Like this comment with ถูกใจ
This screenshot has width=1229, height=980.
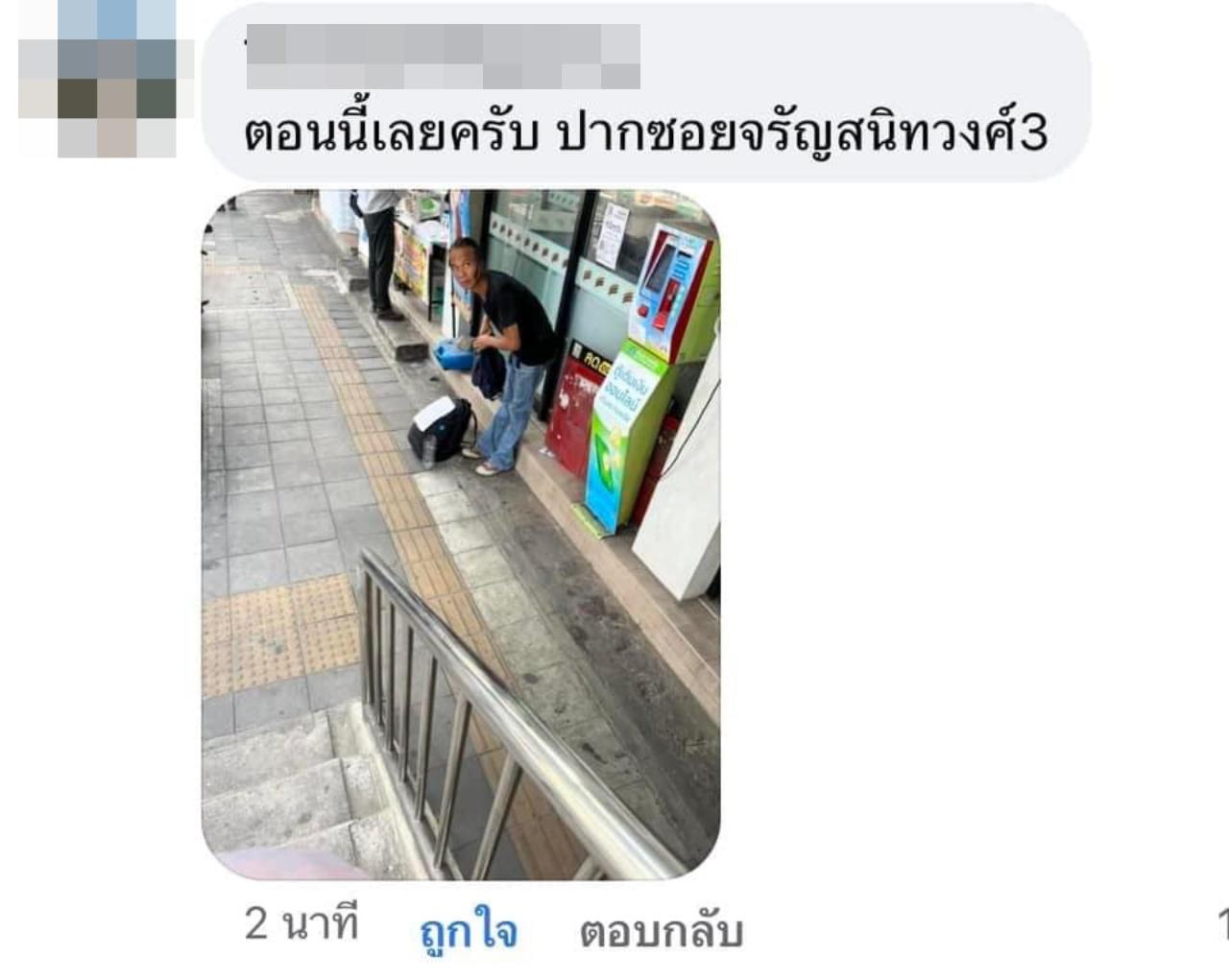469,929
